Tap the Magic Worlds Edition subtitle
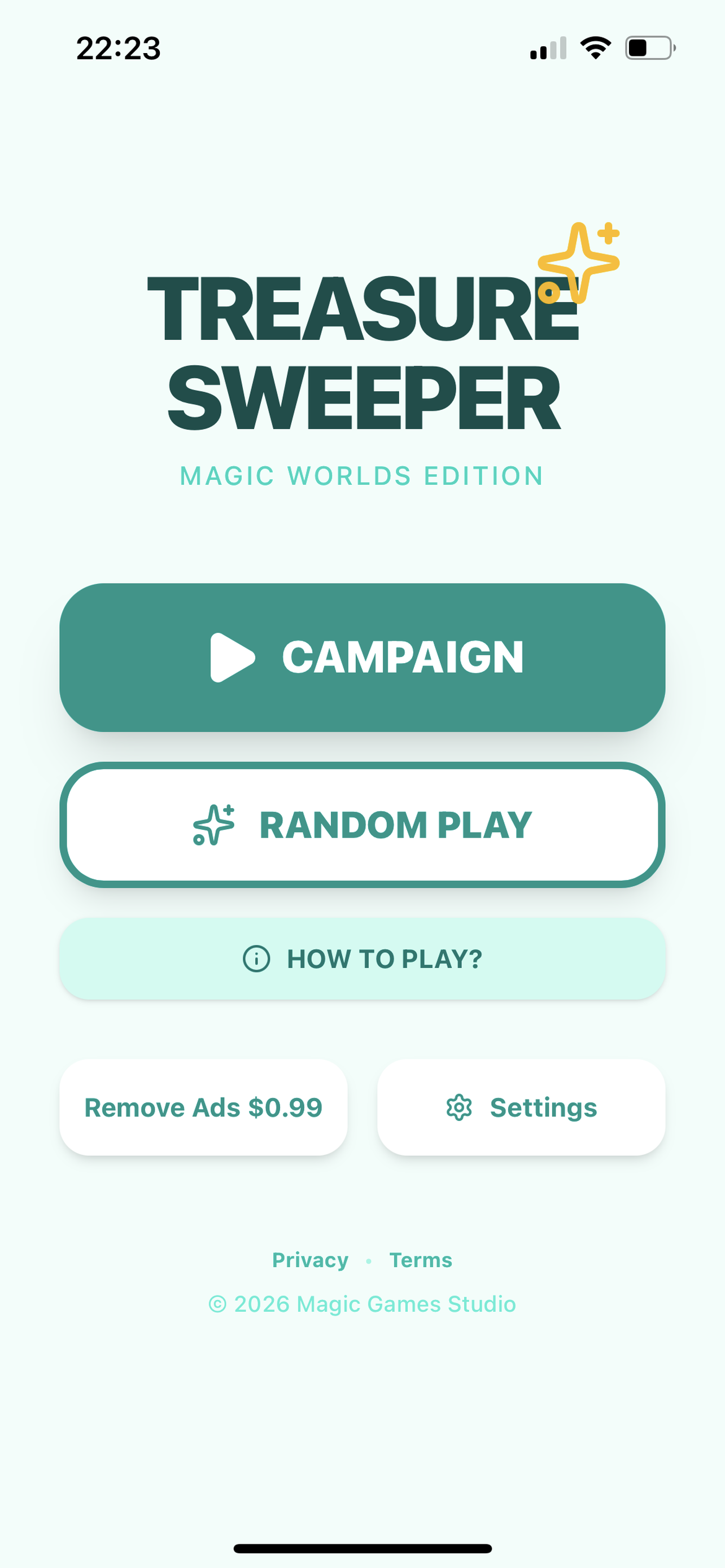725x1568 pixels. [362, 475]
